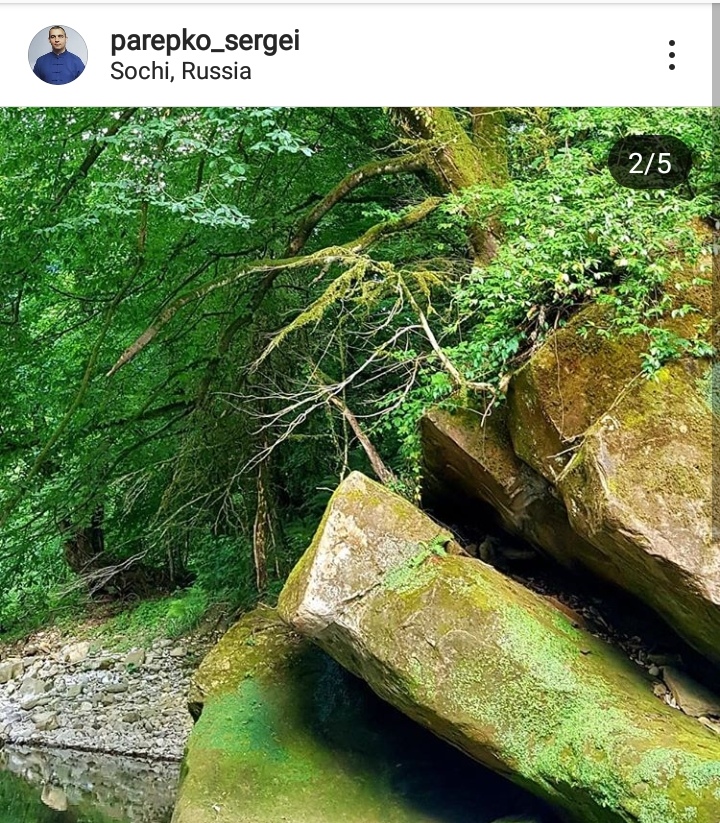This screenshot has height=823, width=720.
Task: View the Sochi, Russia location page
Action: tap(180, 72)
